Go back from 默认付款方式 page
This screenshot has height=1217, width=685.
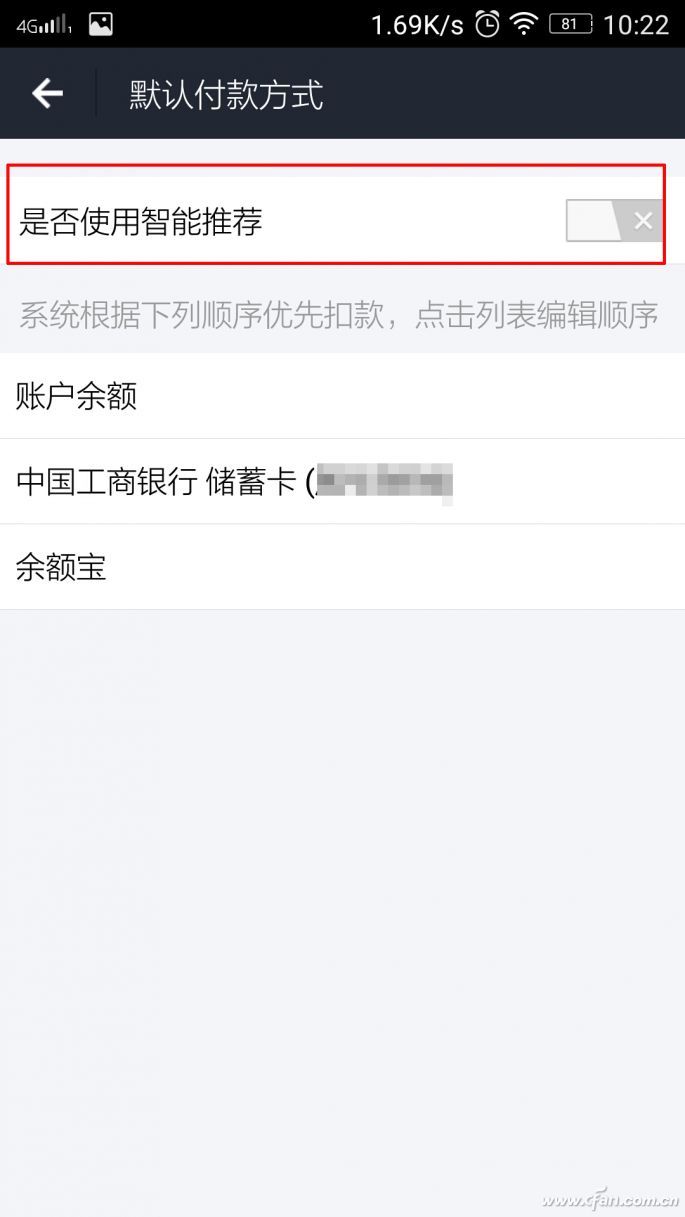click(47, 94)
